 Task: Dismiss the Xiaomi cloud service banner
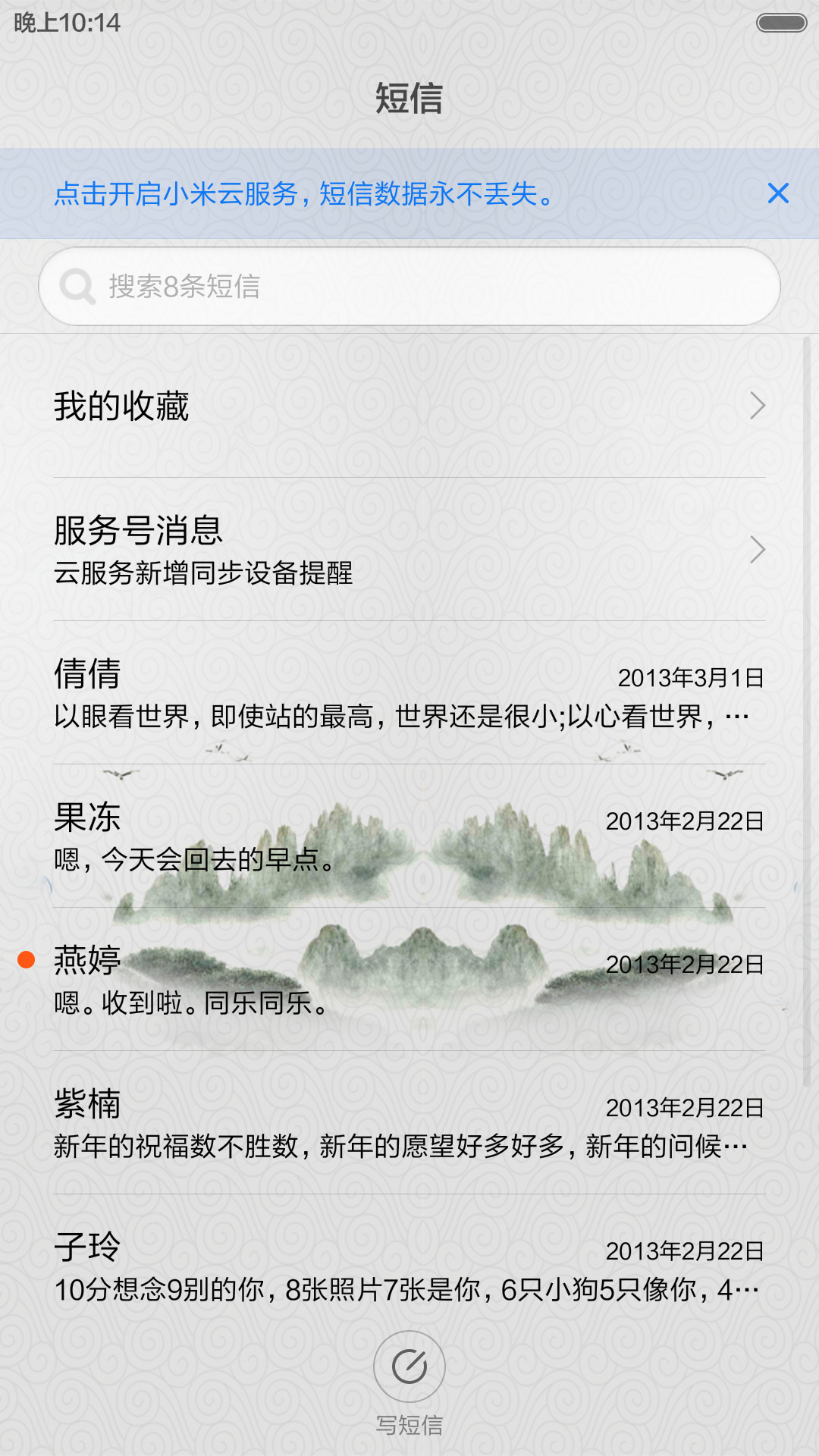click(778, 193)
